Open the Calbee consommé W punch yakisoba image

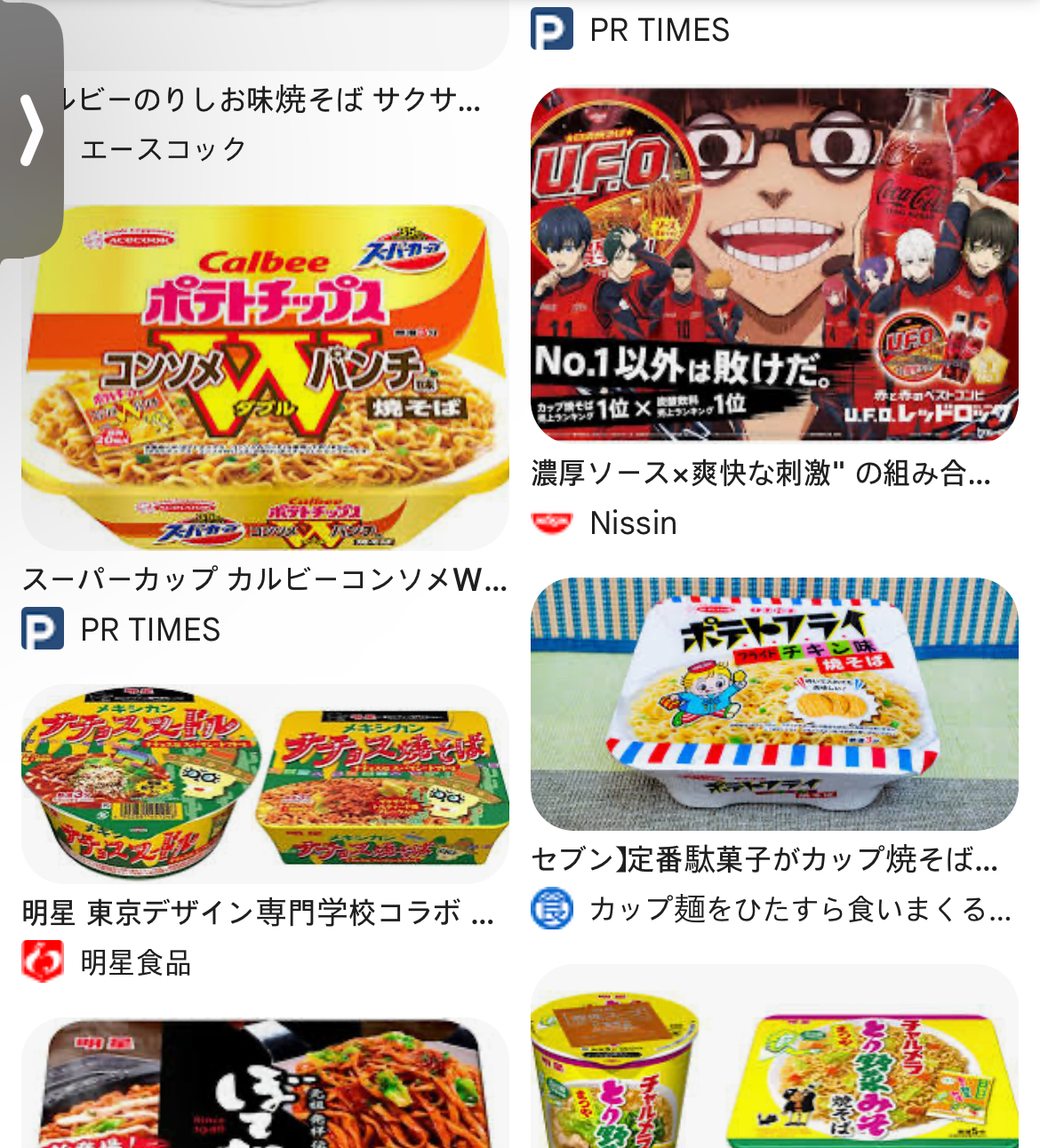[265, 378]
